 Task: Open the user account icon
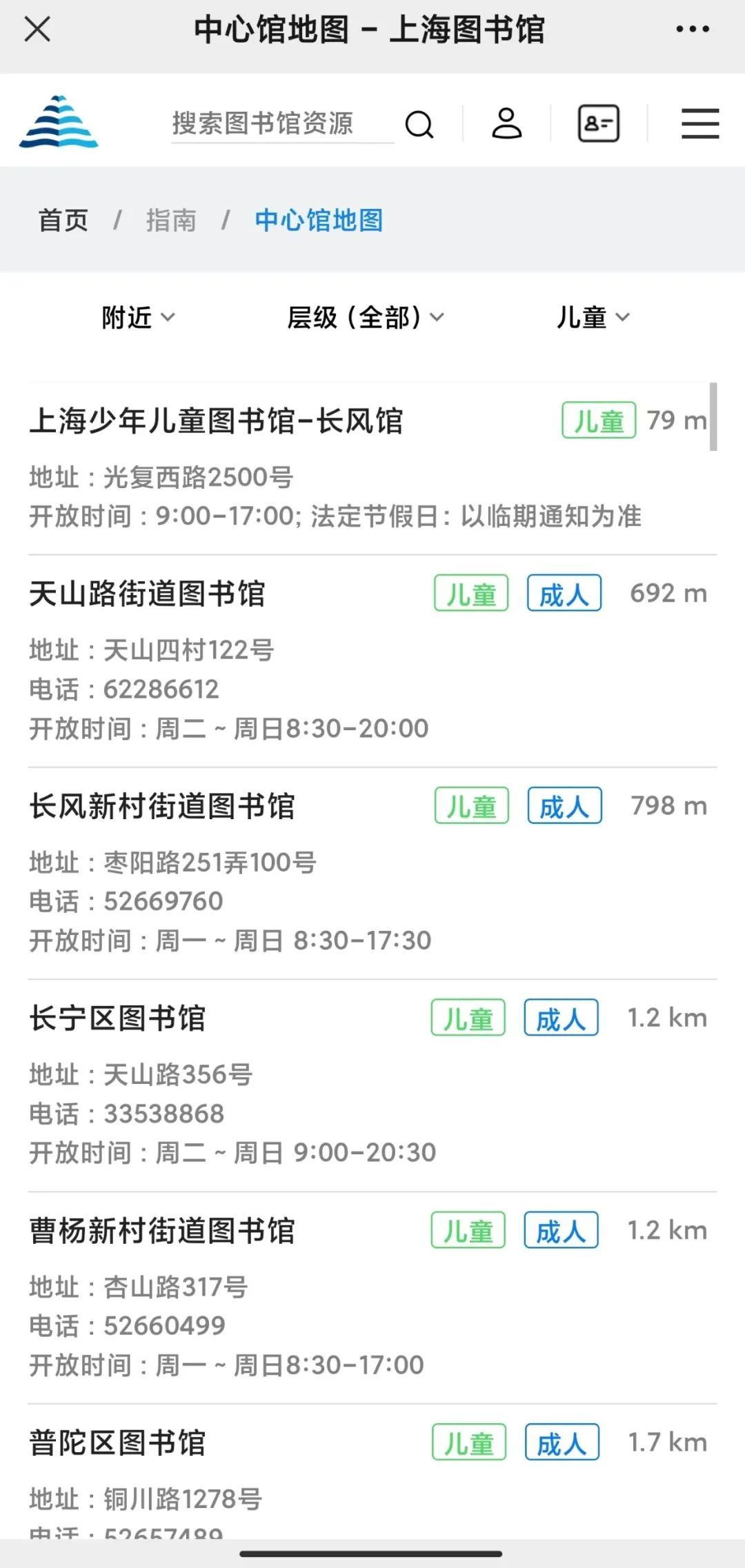pyautogui.click(x=506, y=124)
